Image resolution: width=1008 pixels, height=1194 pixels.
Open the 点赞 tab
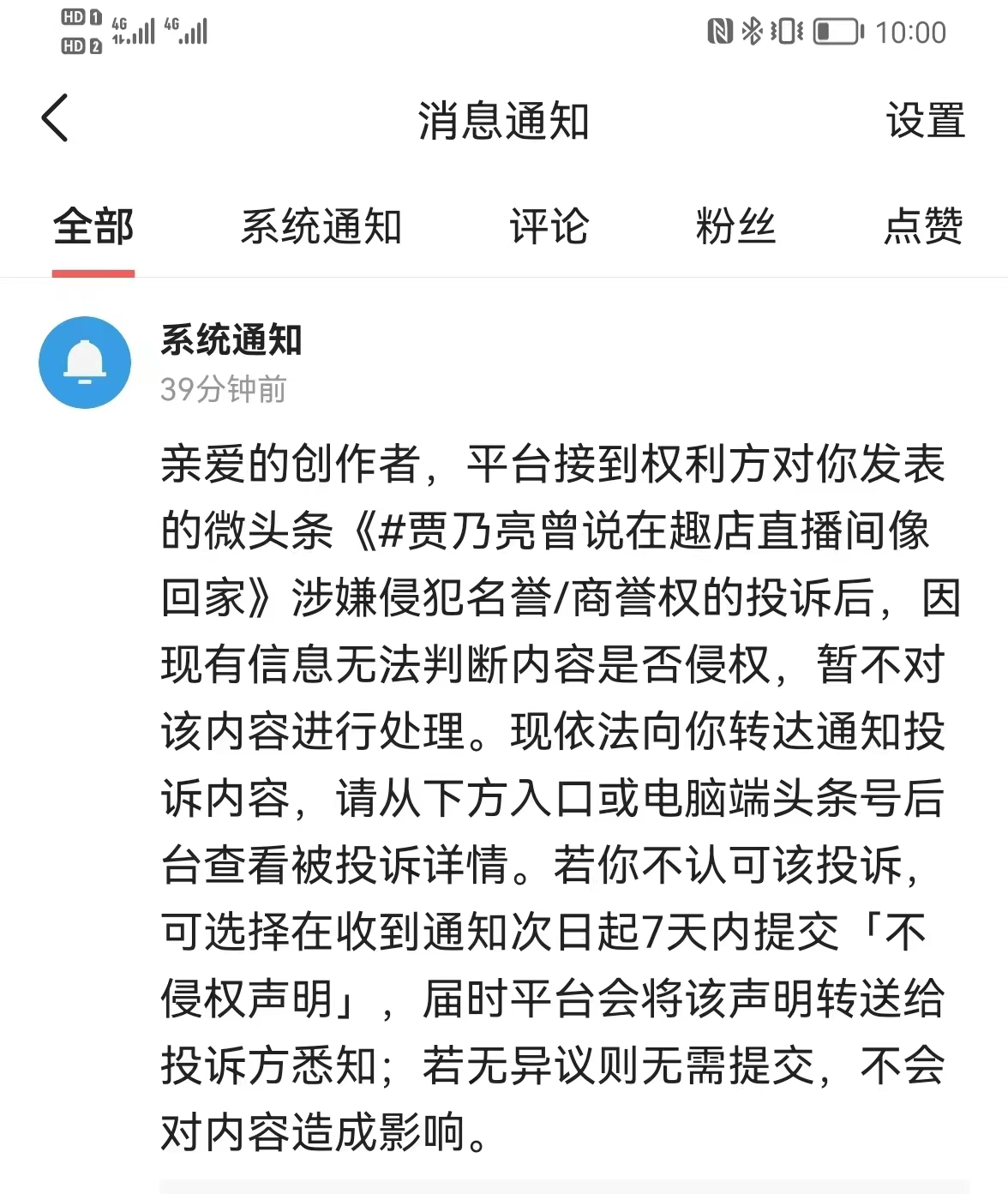tap(926, 227)
